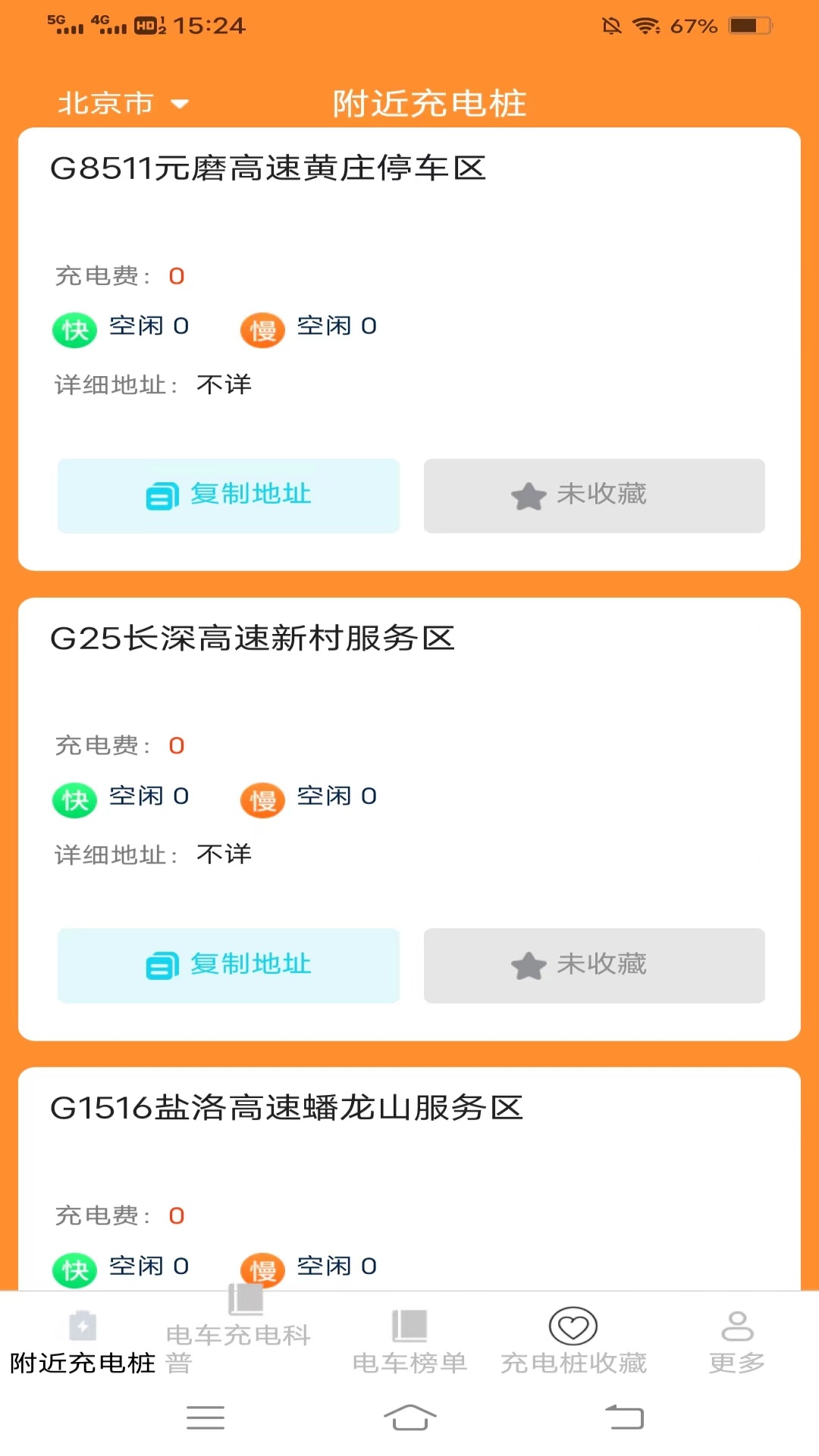This screenshot has width=819, height=1456.
Task: Open the 北京市 city dropdown
Action: (123, 103)
